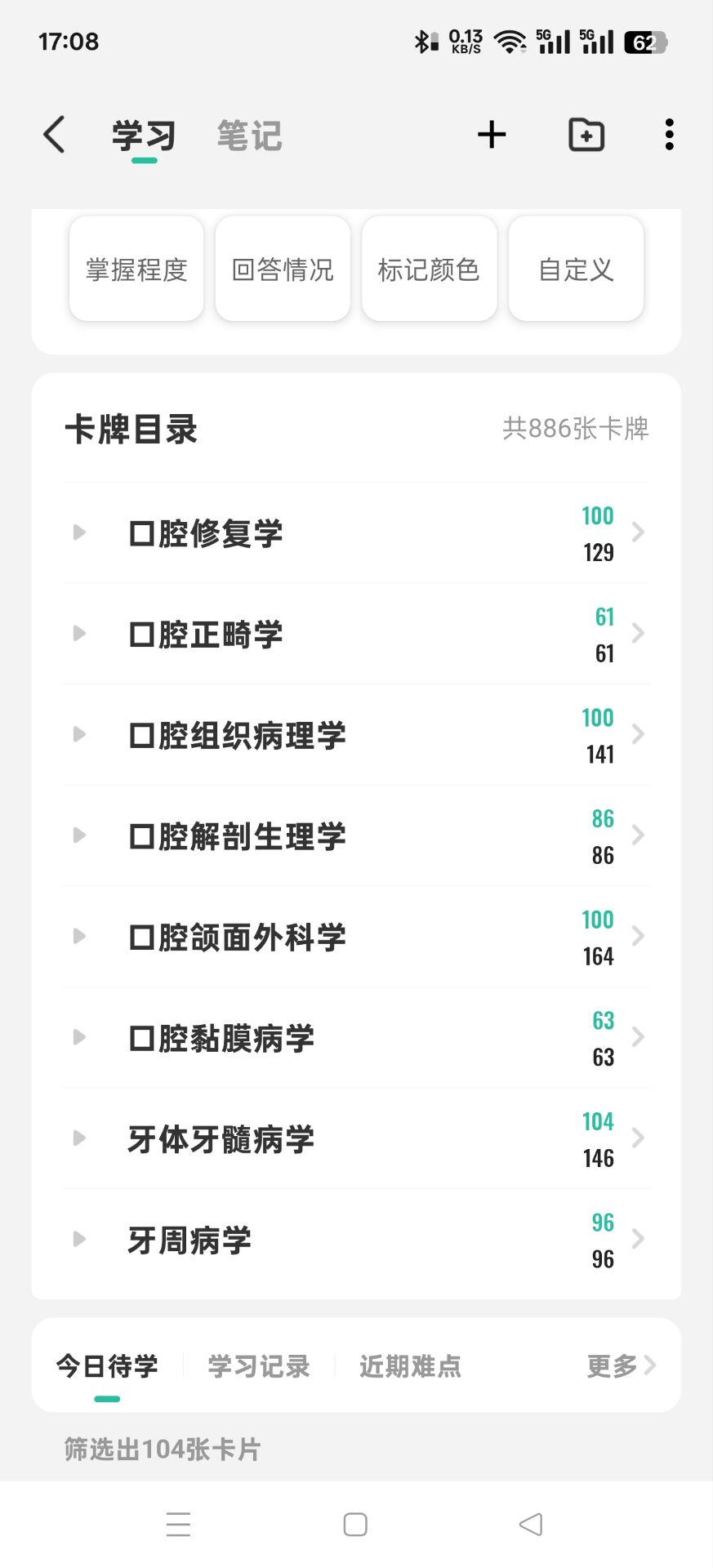Tap 更多 to see more
This screenshot has width=713, height=1568.
click(622, 1365)
